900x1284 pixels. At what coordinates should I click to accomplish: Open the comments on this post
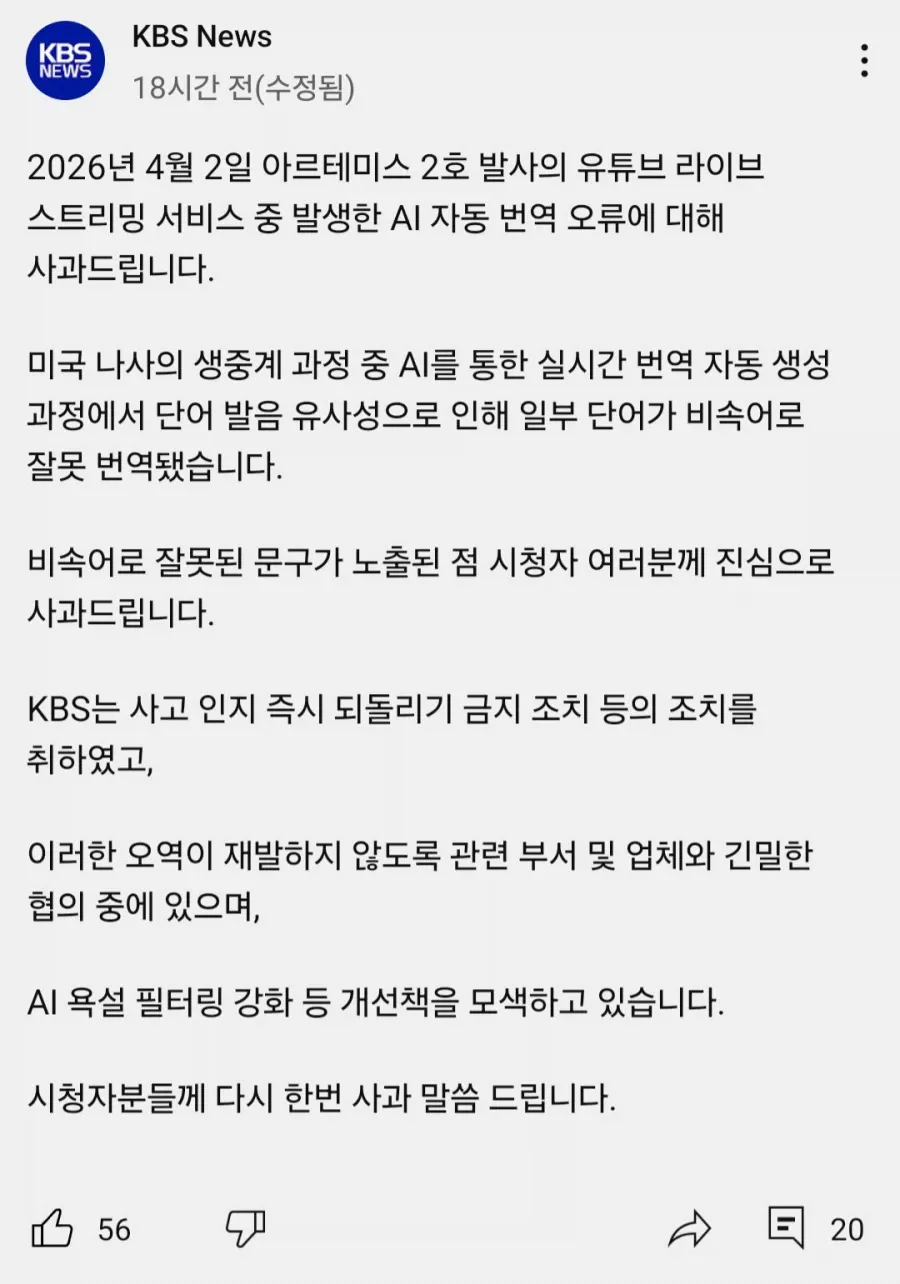786,1228
